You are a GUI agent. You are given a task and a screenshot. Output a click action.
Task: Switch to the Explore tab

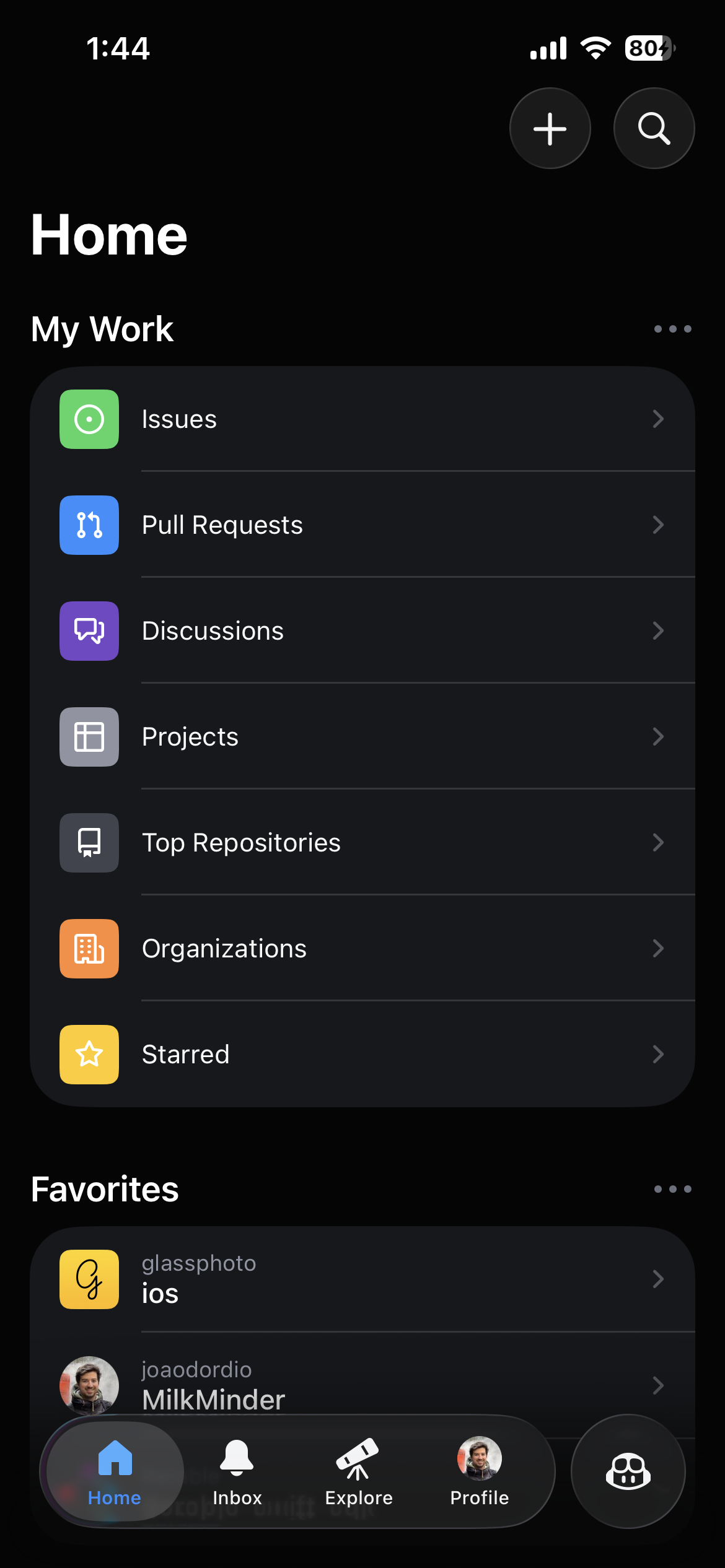click(359, 1471)
